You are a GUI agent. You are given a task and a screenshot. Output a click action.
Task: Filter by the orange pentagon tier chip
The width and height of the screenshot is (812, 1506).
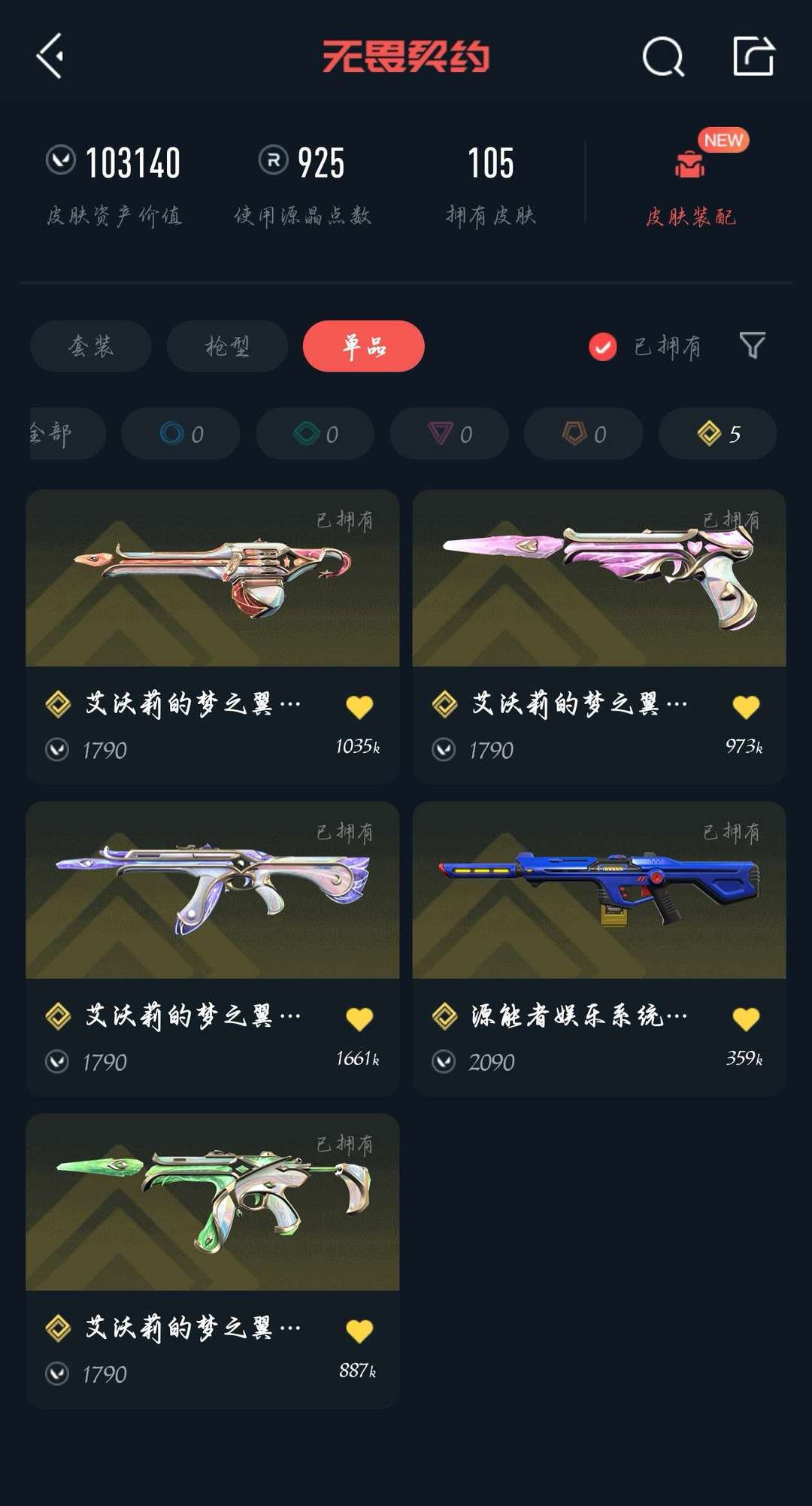(x=583, y=434)
